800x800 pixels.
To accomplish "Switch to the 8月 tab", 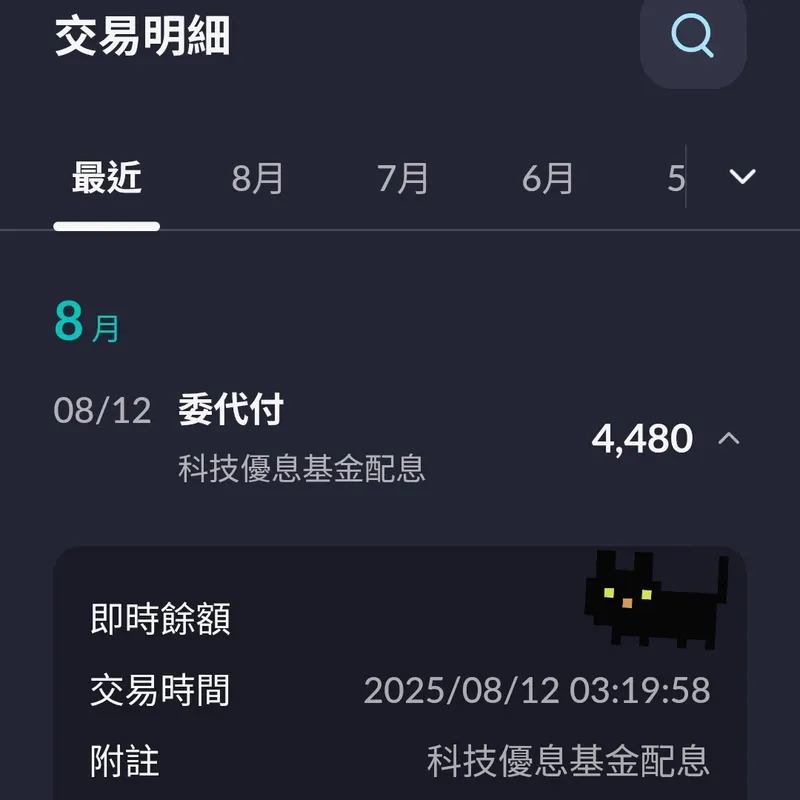I will point(258,179).
